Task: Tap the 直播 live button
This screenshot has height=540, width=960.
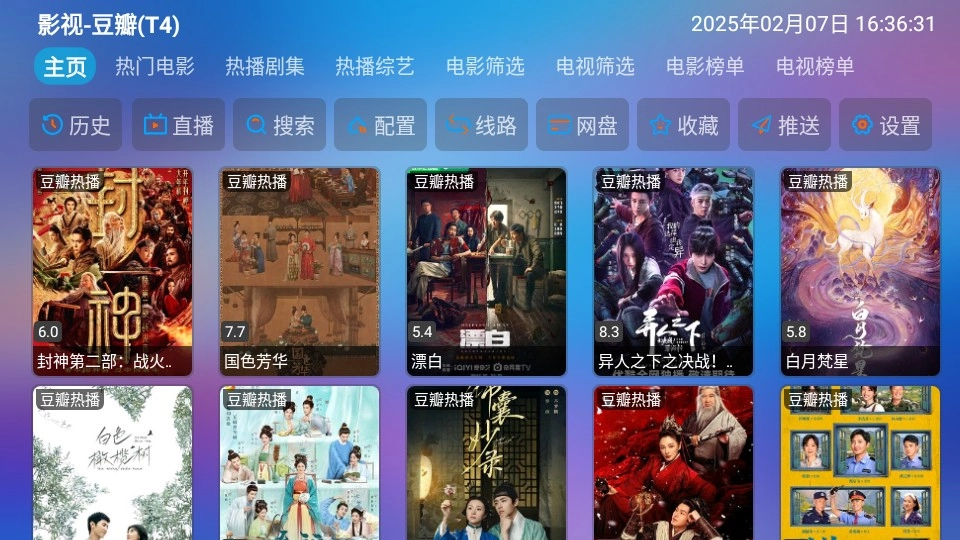Action: click(177, 125)
